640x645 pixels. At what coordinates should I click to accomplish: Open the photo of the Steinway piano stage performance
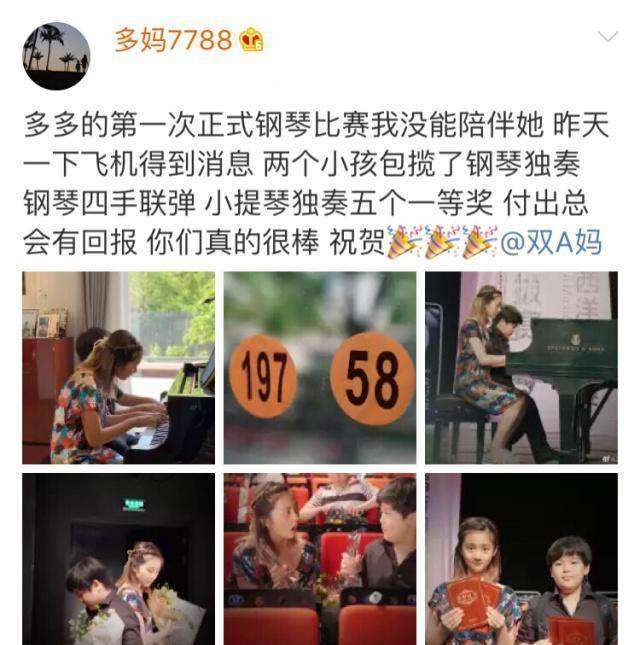tap(521, 367)
